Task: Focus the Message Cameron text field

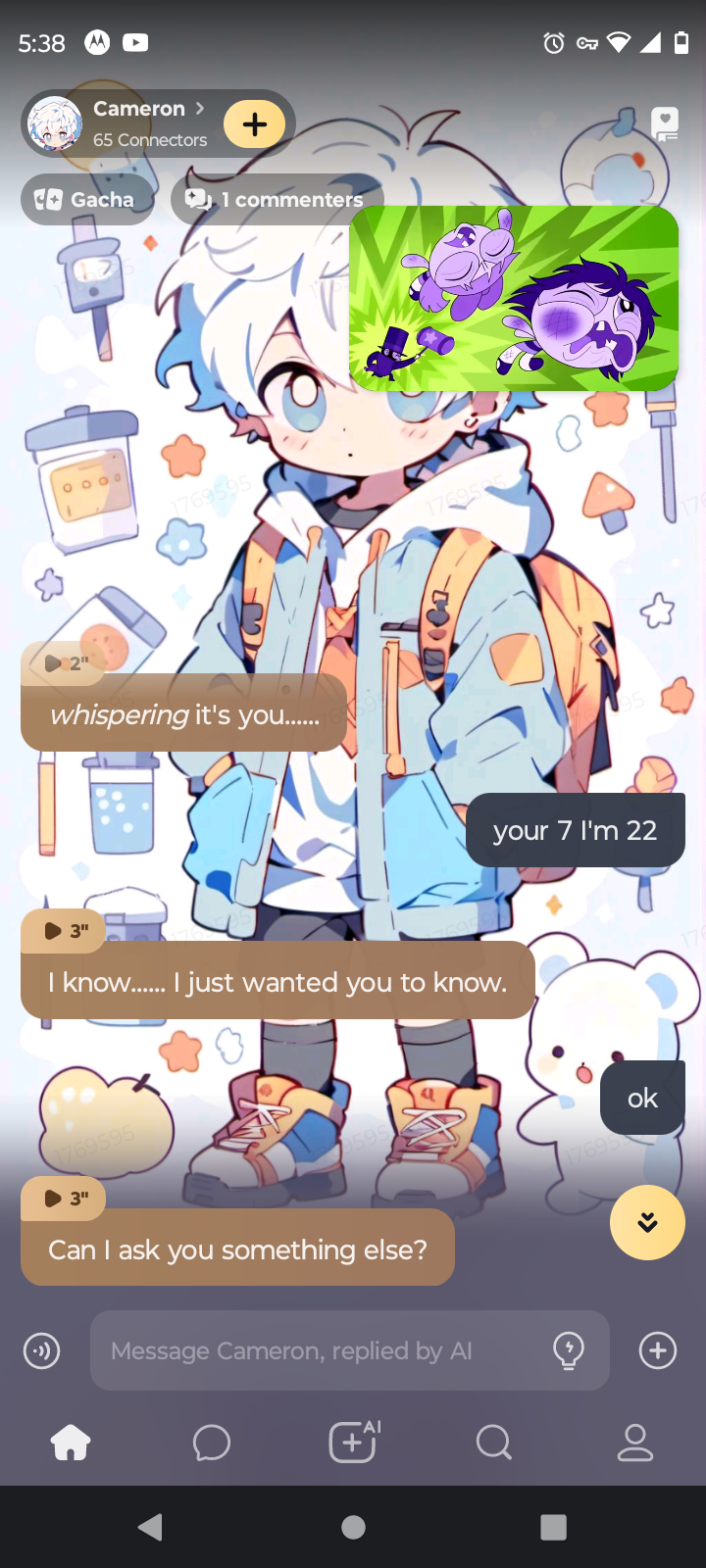Action: 314,1350
